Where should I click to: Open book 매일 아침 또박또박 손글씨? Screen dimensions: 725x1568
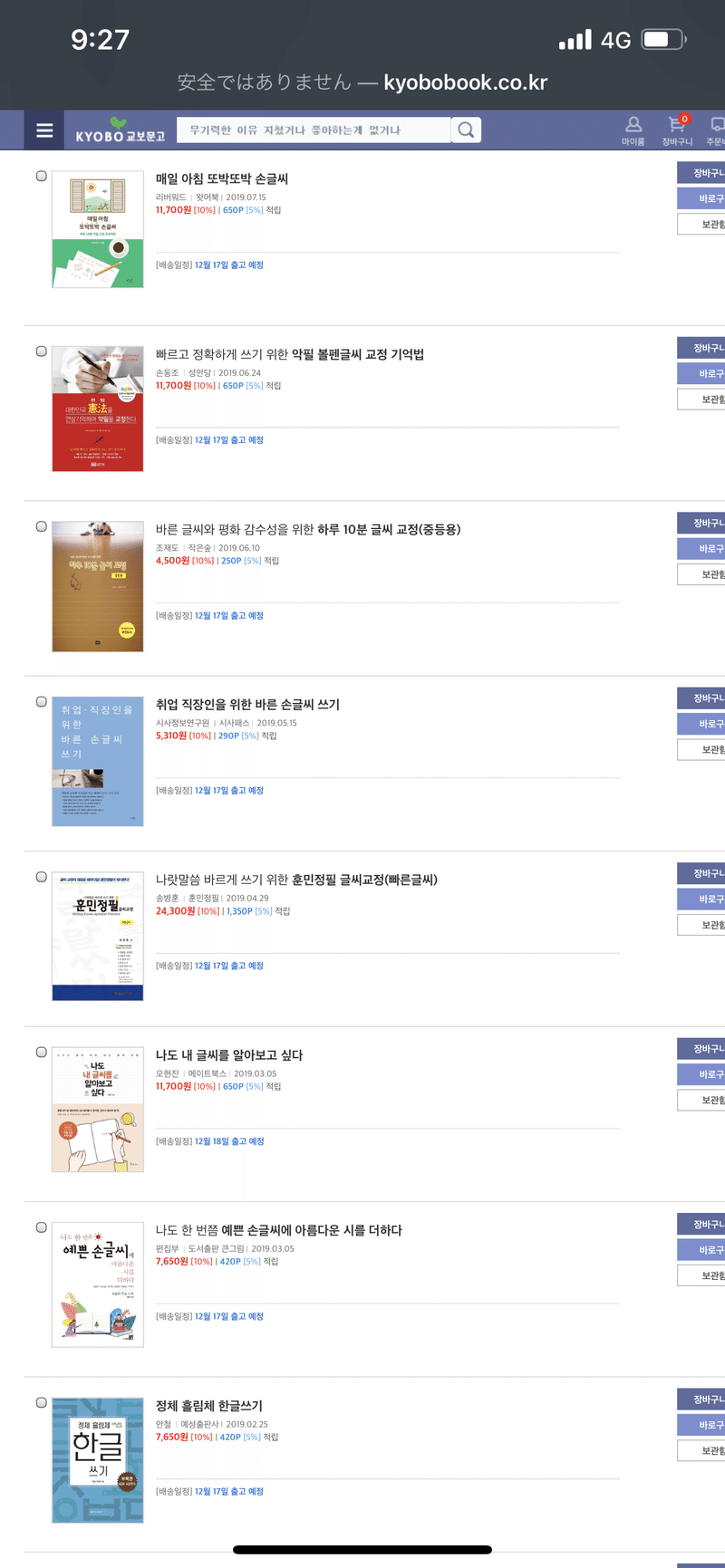tap(222, 179)
